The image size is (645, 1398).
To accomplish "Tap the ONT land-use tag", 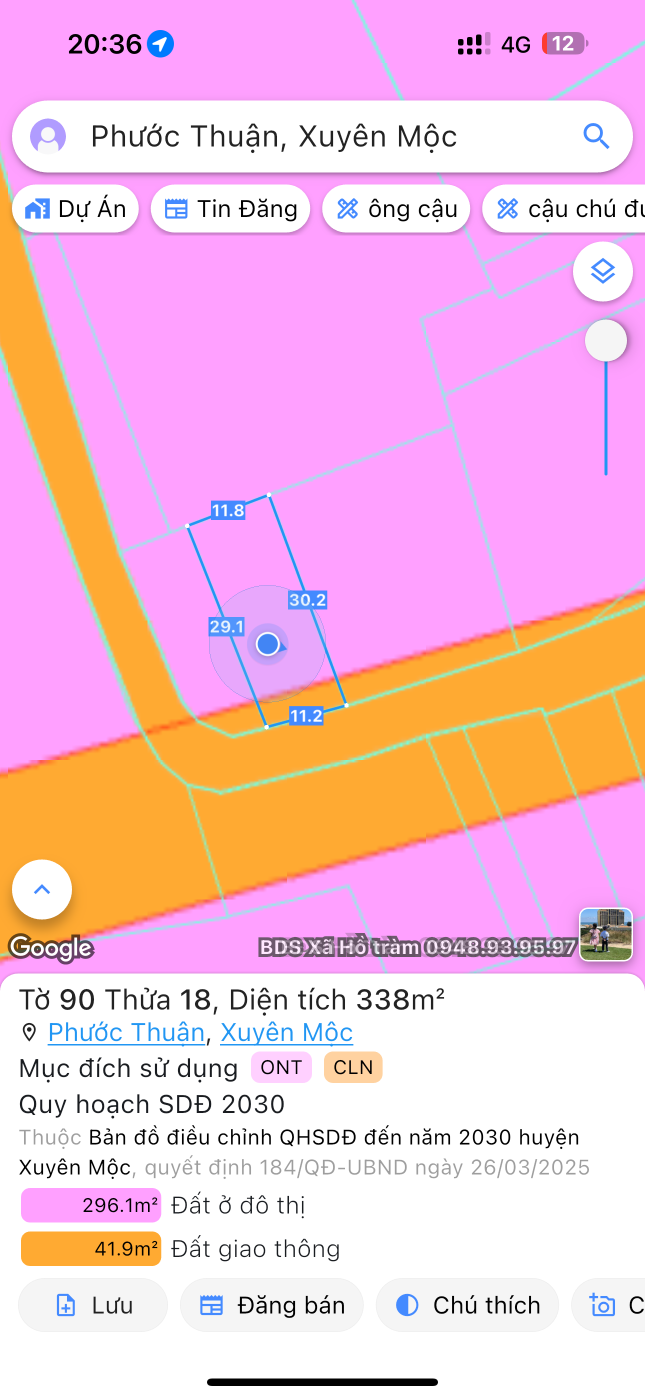I will pos(281,1067).
